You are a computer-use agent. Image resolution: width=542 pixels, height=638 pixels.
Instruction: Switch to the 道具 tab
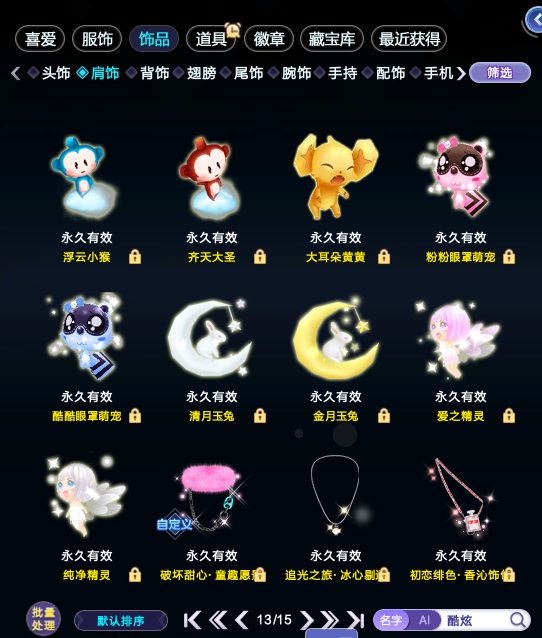click(x=211, y=39)
